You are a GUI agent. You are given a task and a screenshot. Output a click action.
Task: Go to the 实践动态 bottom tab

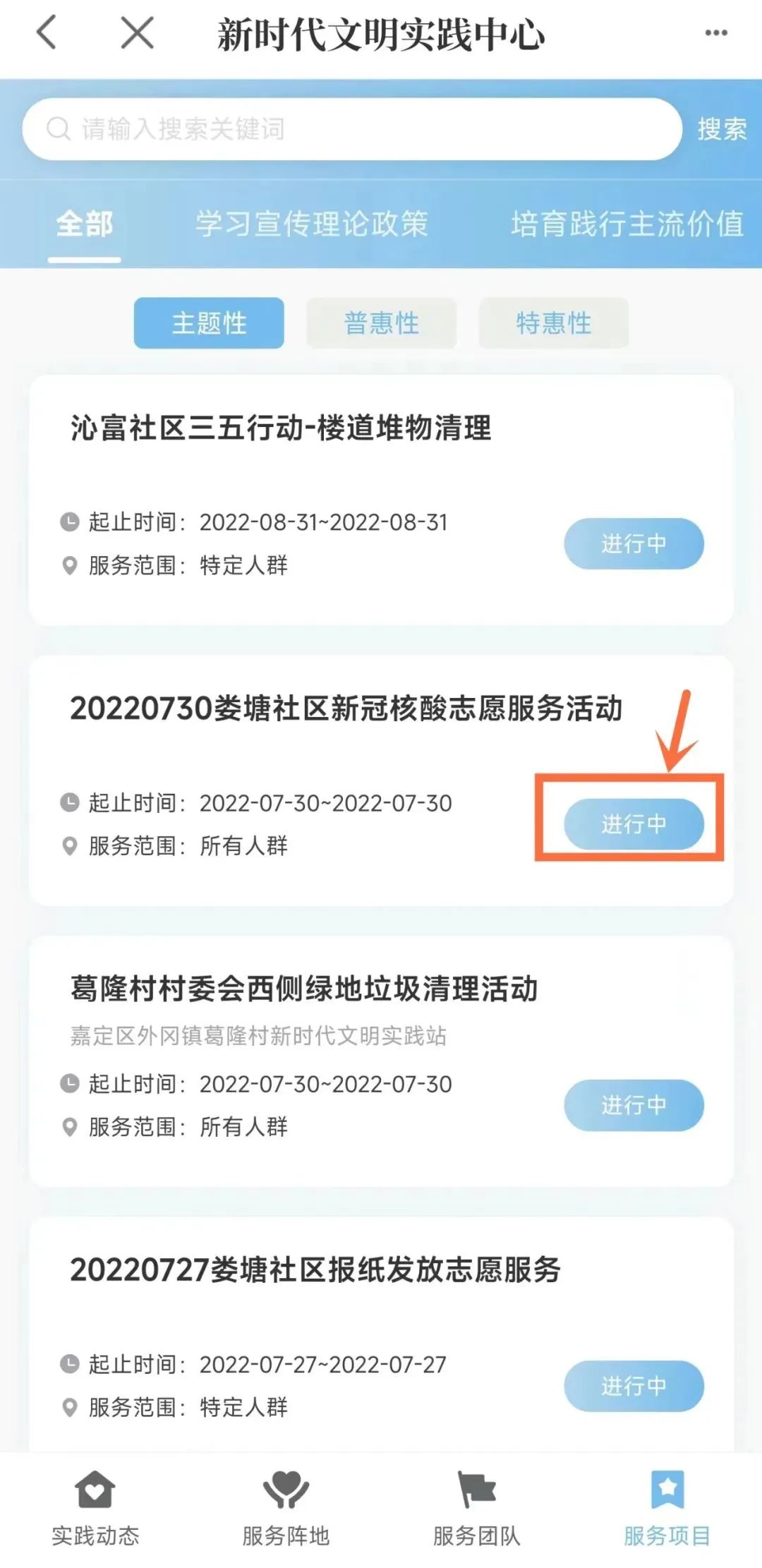[x=95, y=1506]
